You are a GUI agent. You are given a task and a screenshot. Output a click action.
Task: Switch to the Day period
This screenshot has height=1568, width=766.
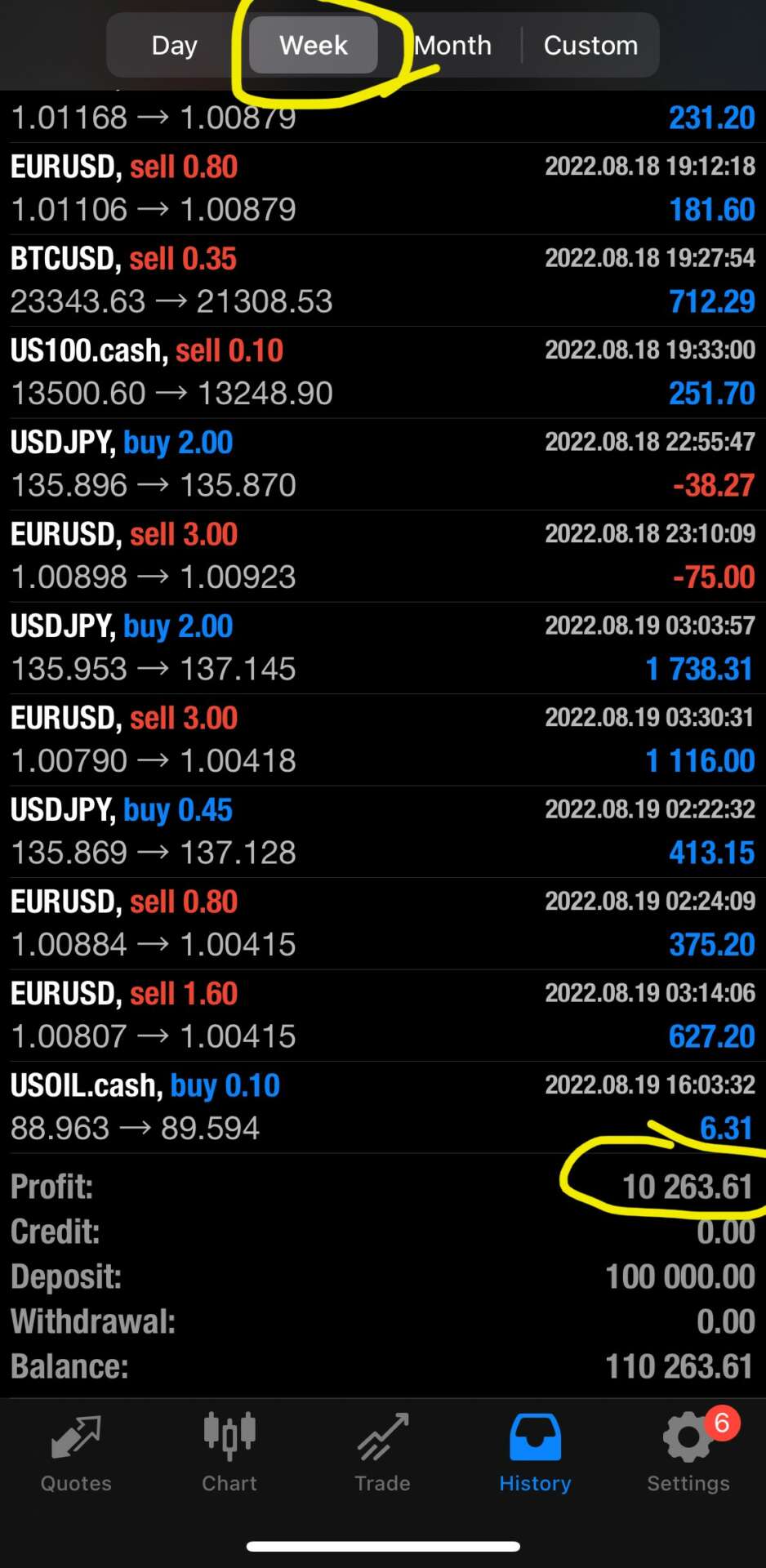click(x=175, y=46)
